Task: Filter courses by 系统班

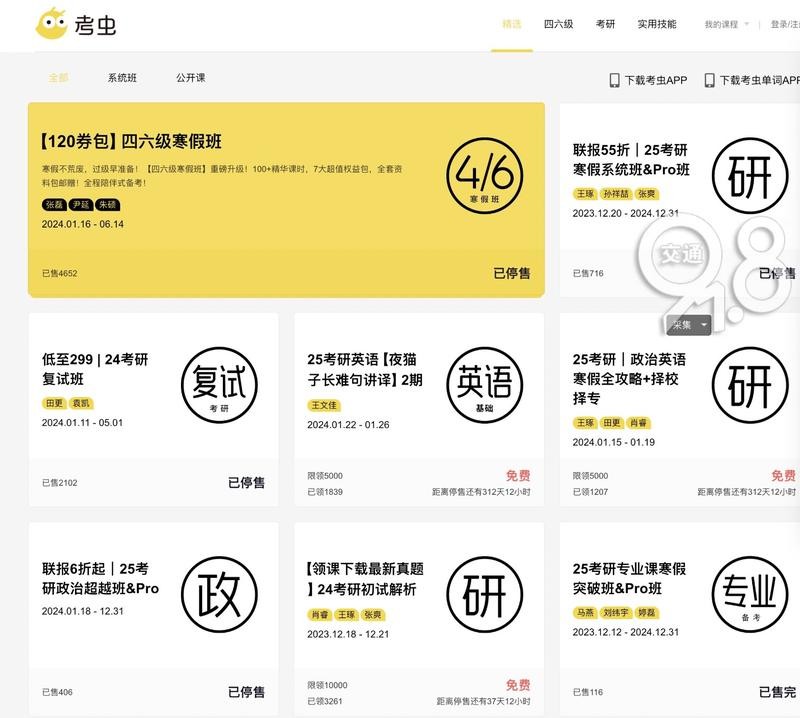Action: pos(122,78)
